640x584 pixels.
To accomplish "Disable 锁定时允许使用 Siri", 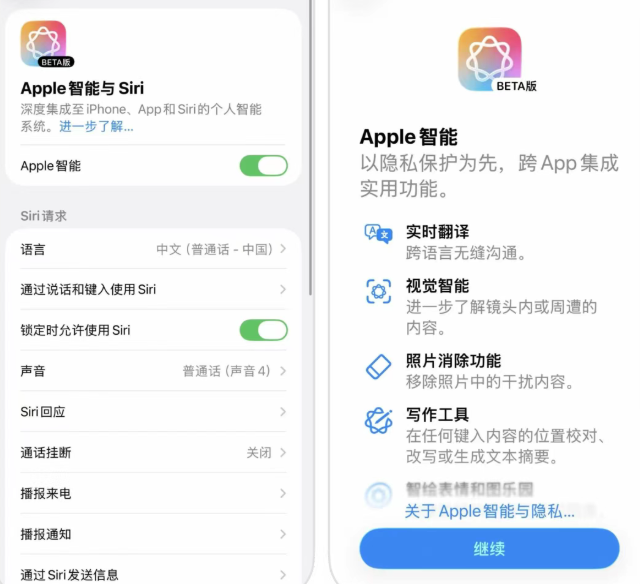I will point(263,330).
